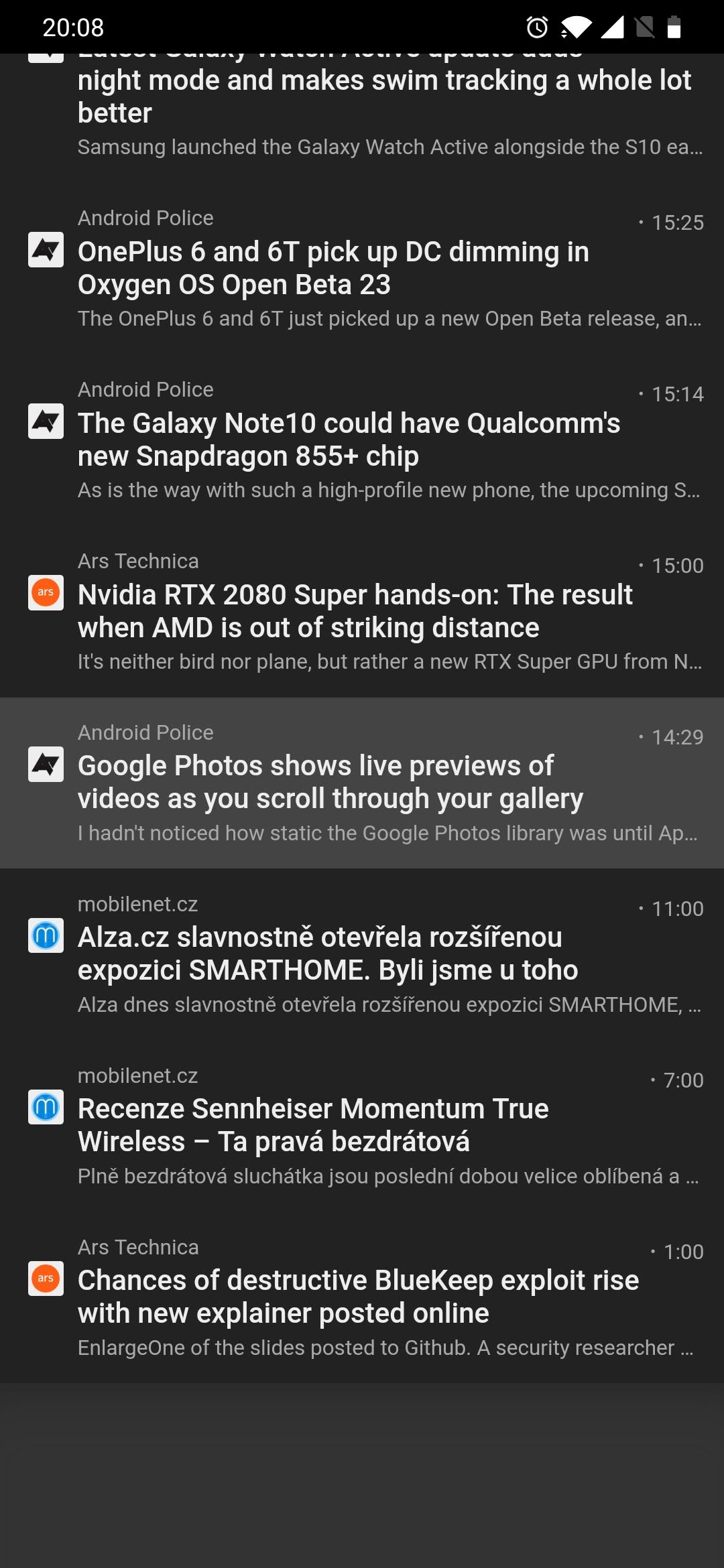Image resolution: width=724 pixels, height=1568 pixels.
Task: View Google Photos live previews article
Action: [330, 782]
